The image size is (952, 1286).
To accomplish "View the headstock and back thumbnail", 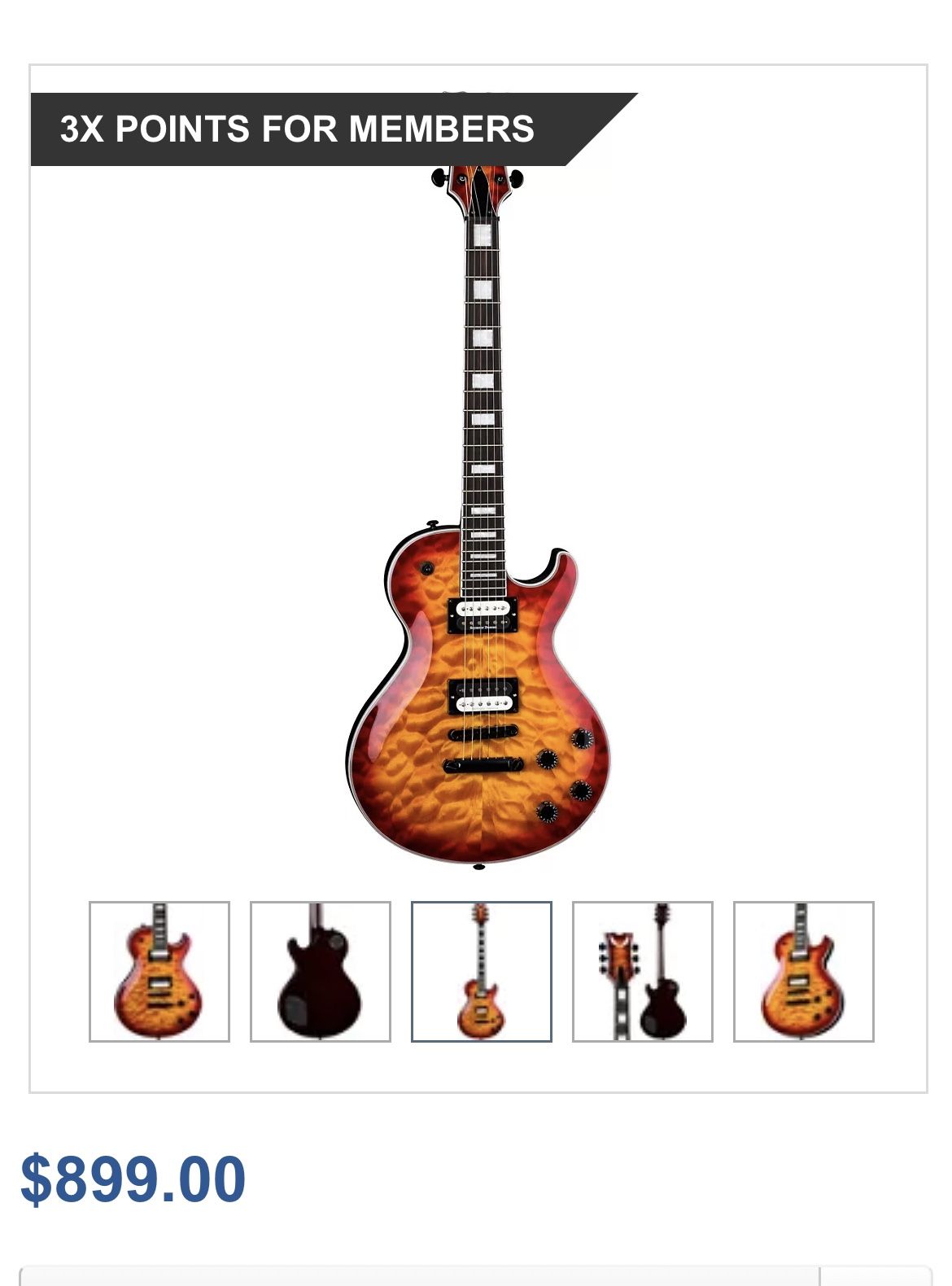I will [x=642, y=971].
